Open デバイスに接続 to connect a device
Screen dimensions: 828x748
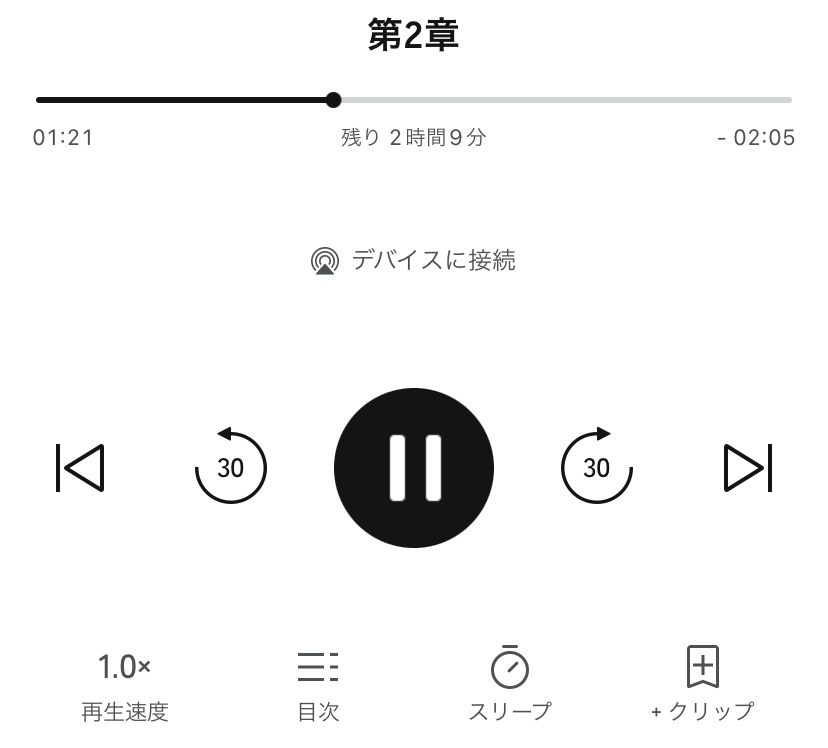(x=414, y=261)
